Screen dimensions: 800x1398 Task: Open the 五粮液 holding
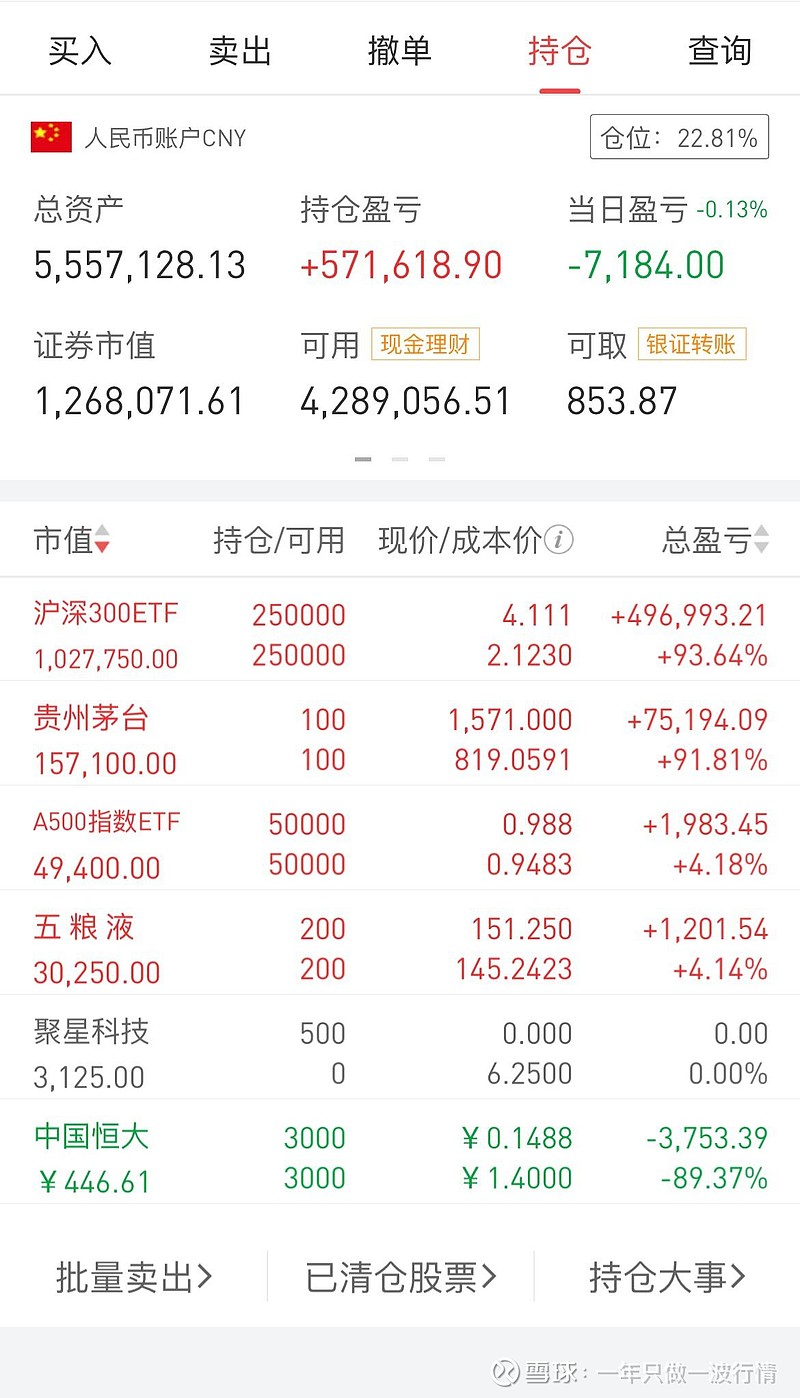click(400, 948)
